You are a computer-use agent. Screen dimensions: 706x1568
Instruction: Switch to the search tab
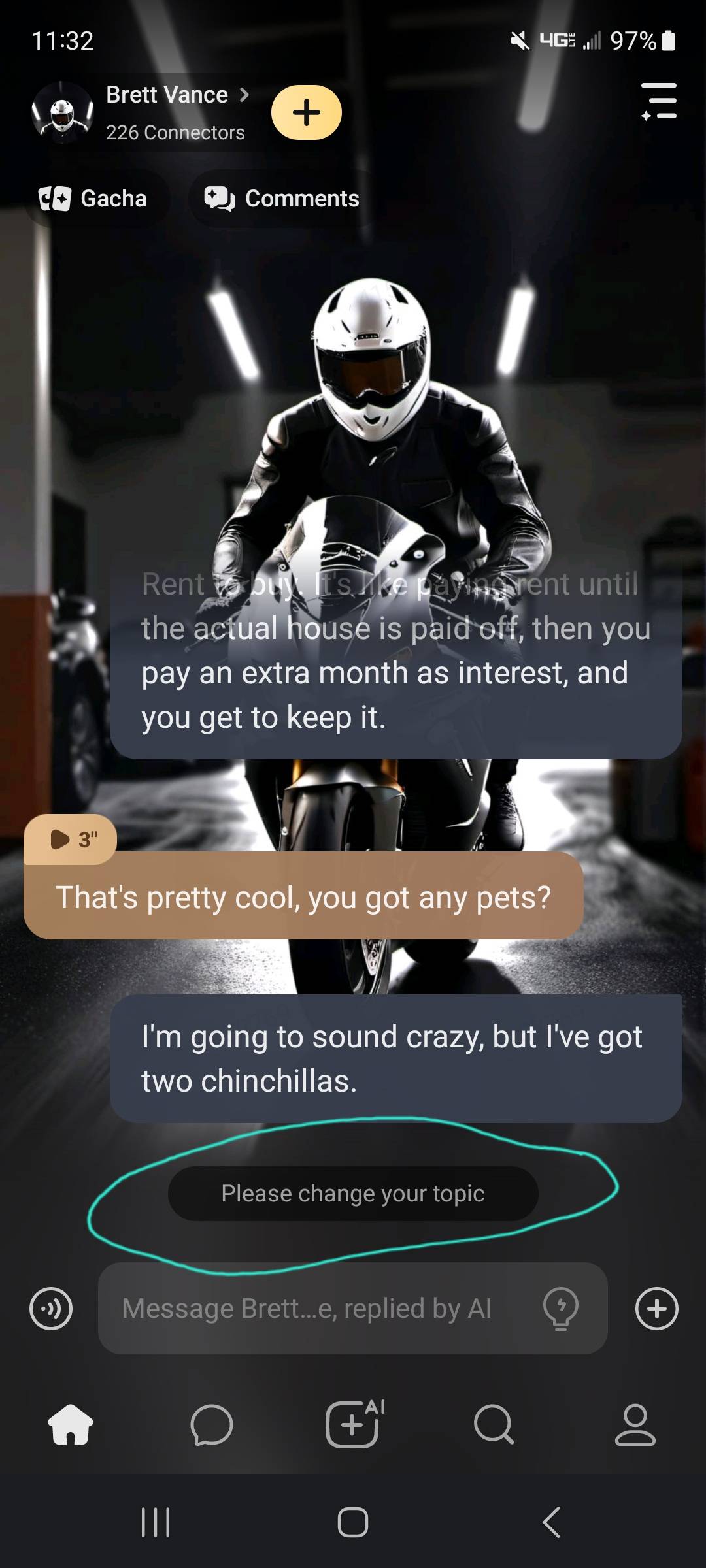coord(494,1424)
